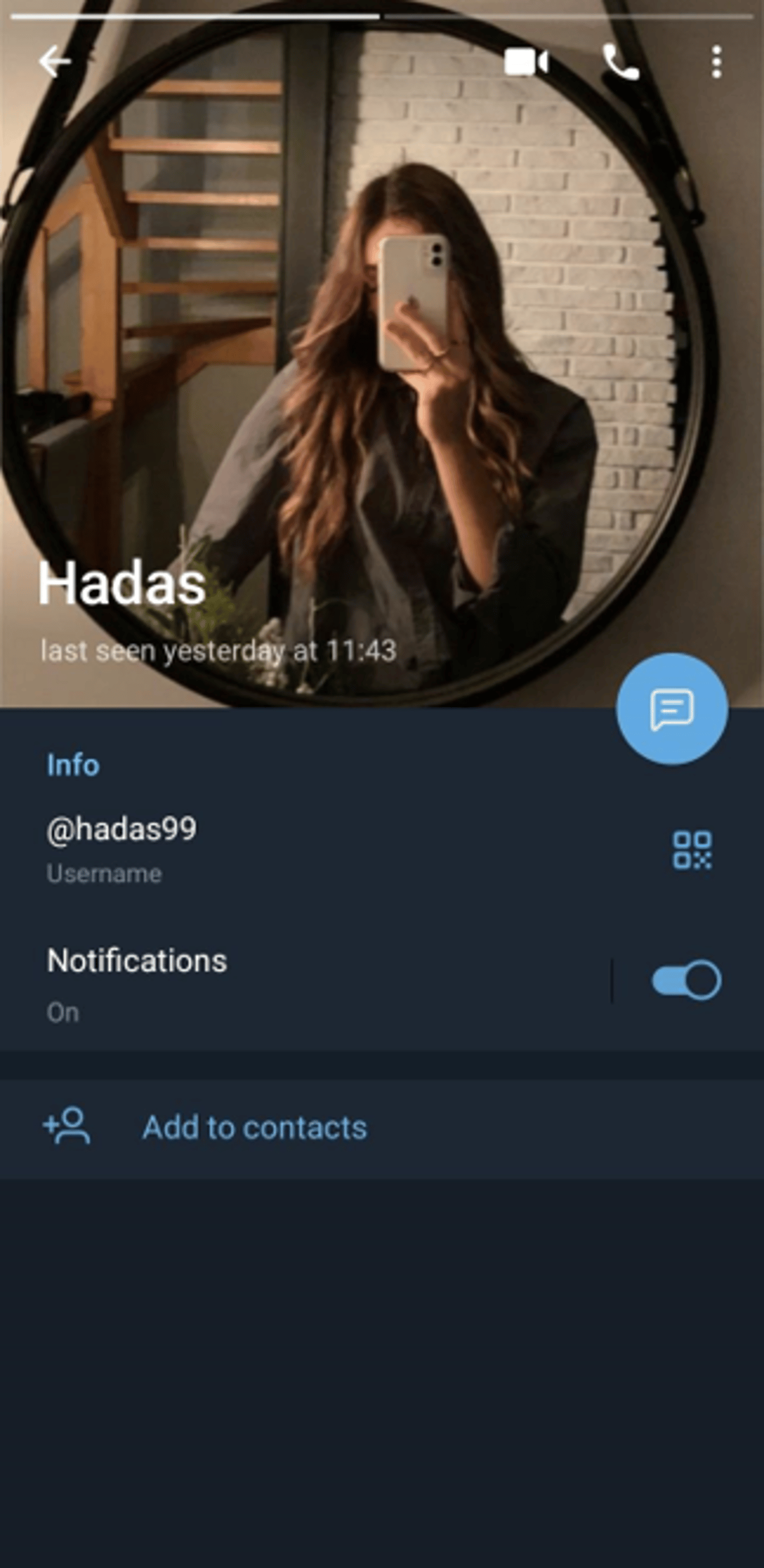Open the three-dot overflow menu
This screenshot has height=1568, width=764.
click(x=717, y=62)
